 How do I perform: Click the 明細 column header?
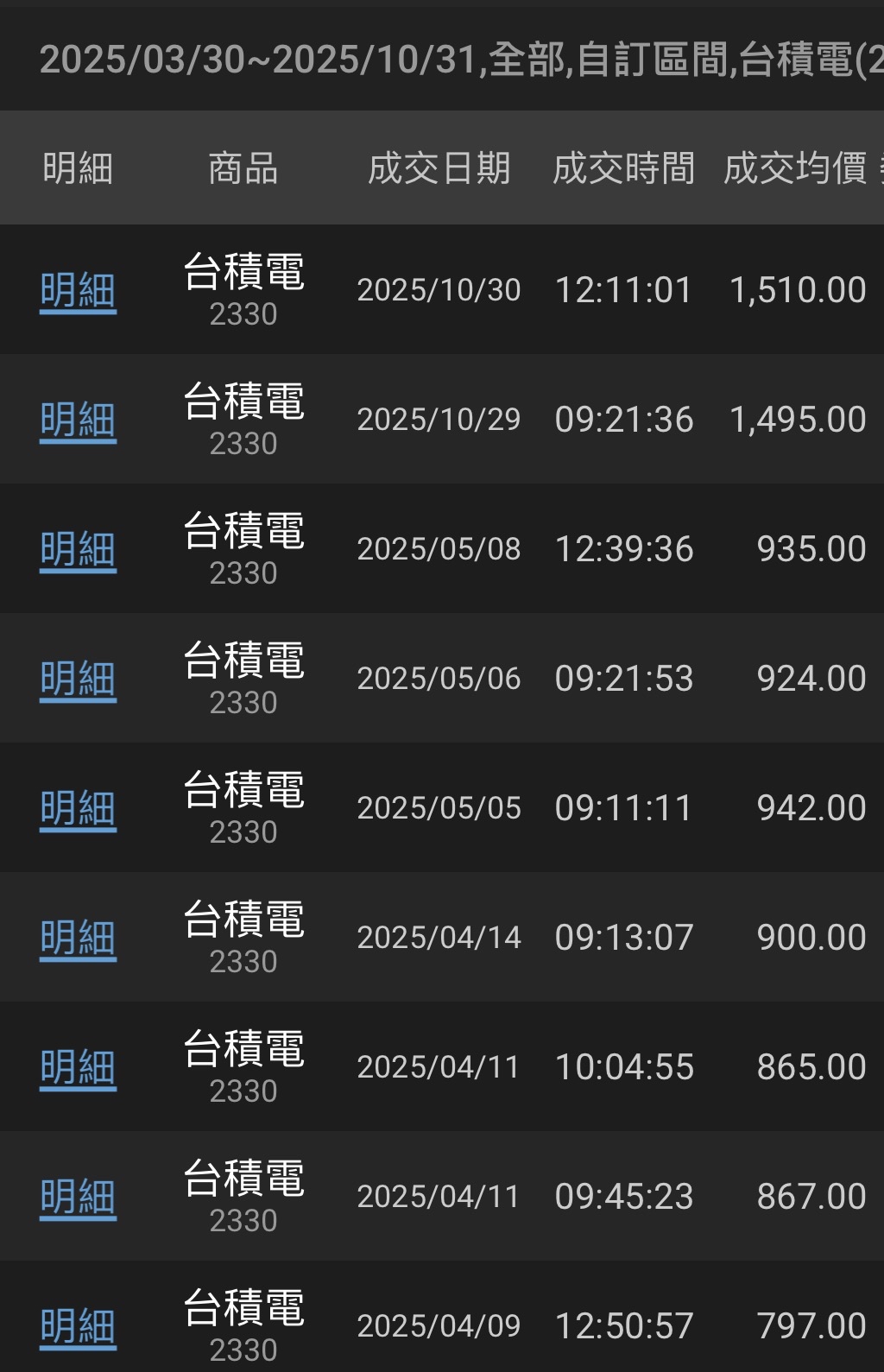pos(78,168)
